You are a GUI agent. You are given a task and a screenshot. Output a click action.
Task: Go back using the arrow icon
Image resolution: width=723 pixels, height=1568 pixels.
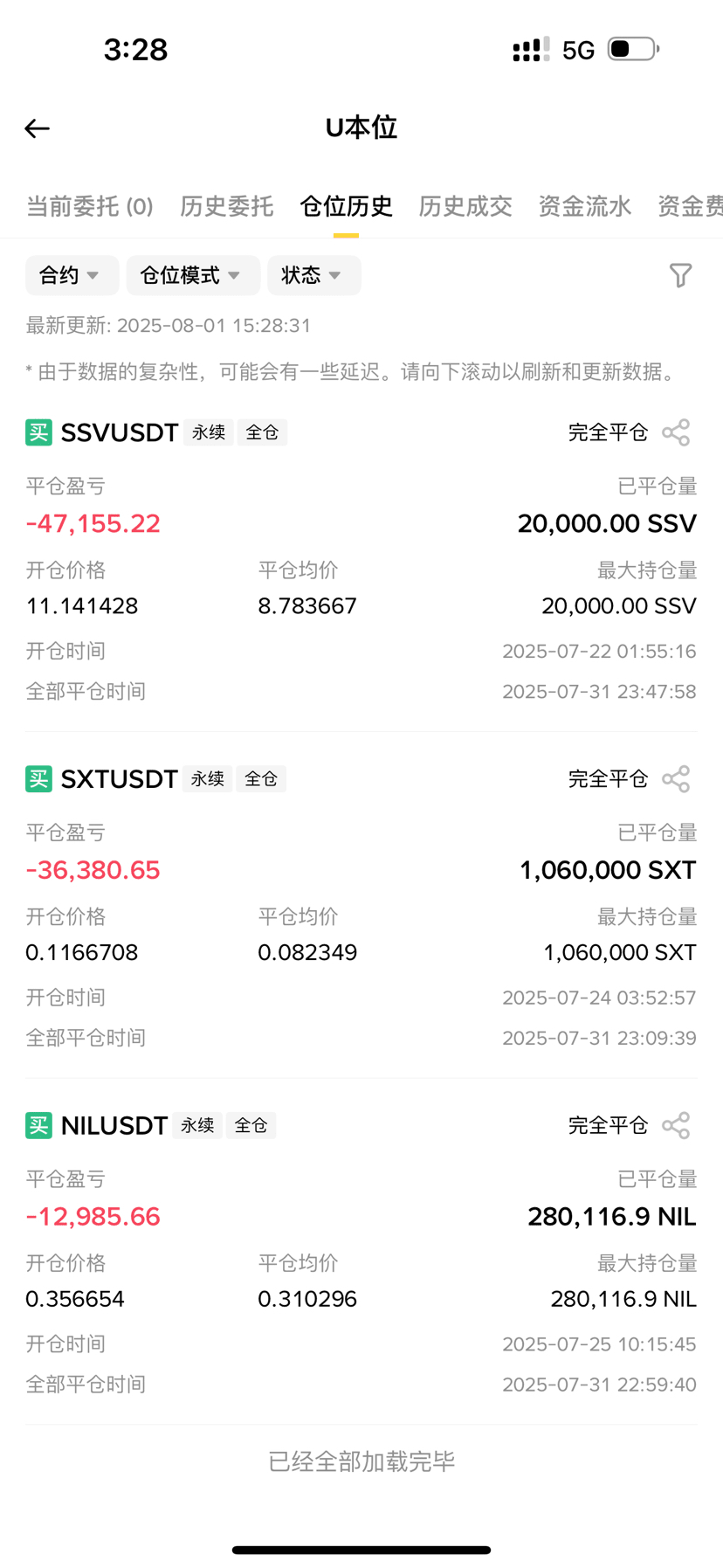click(37, 129)
